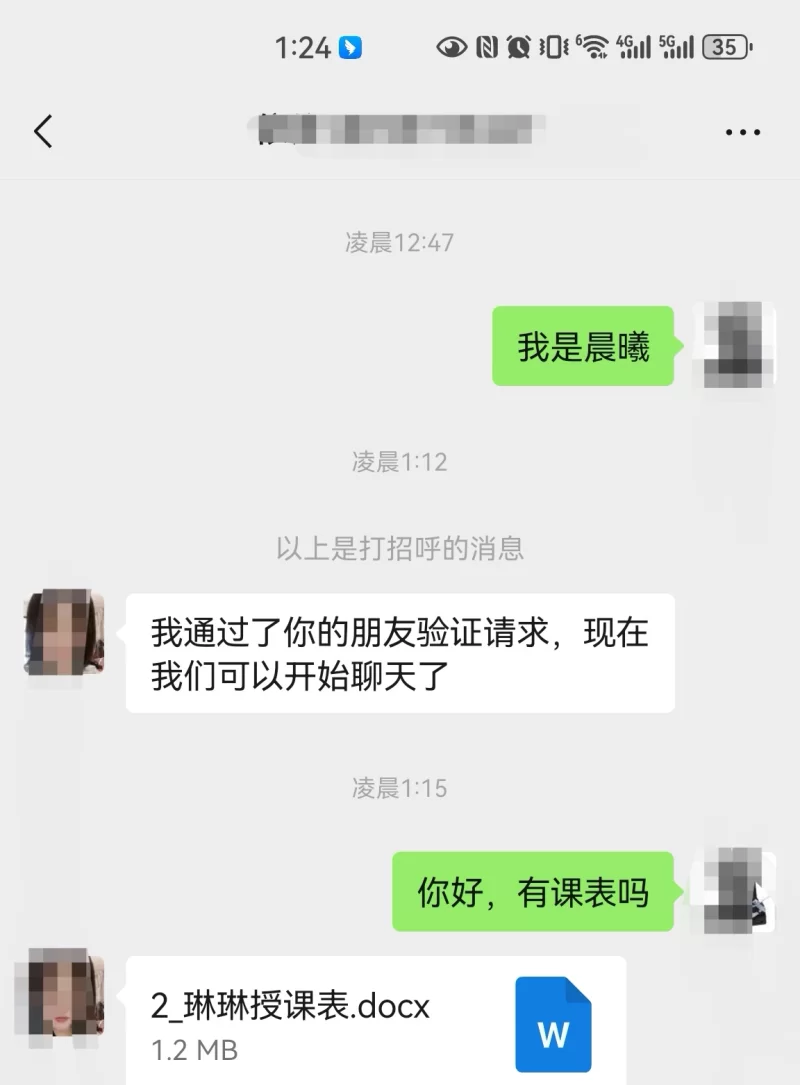Open my avatar beside 我是晨曦 message
The image size is (800, 1085).
pos(740,345)
